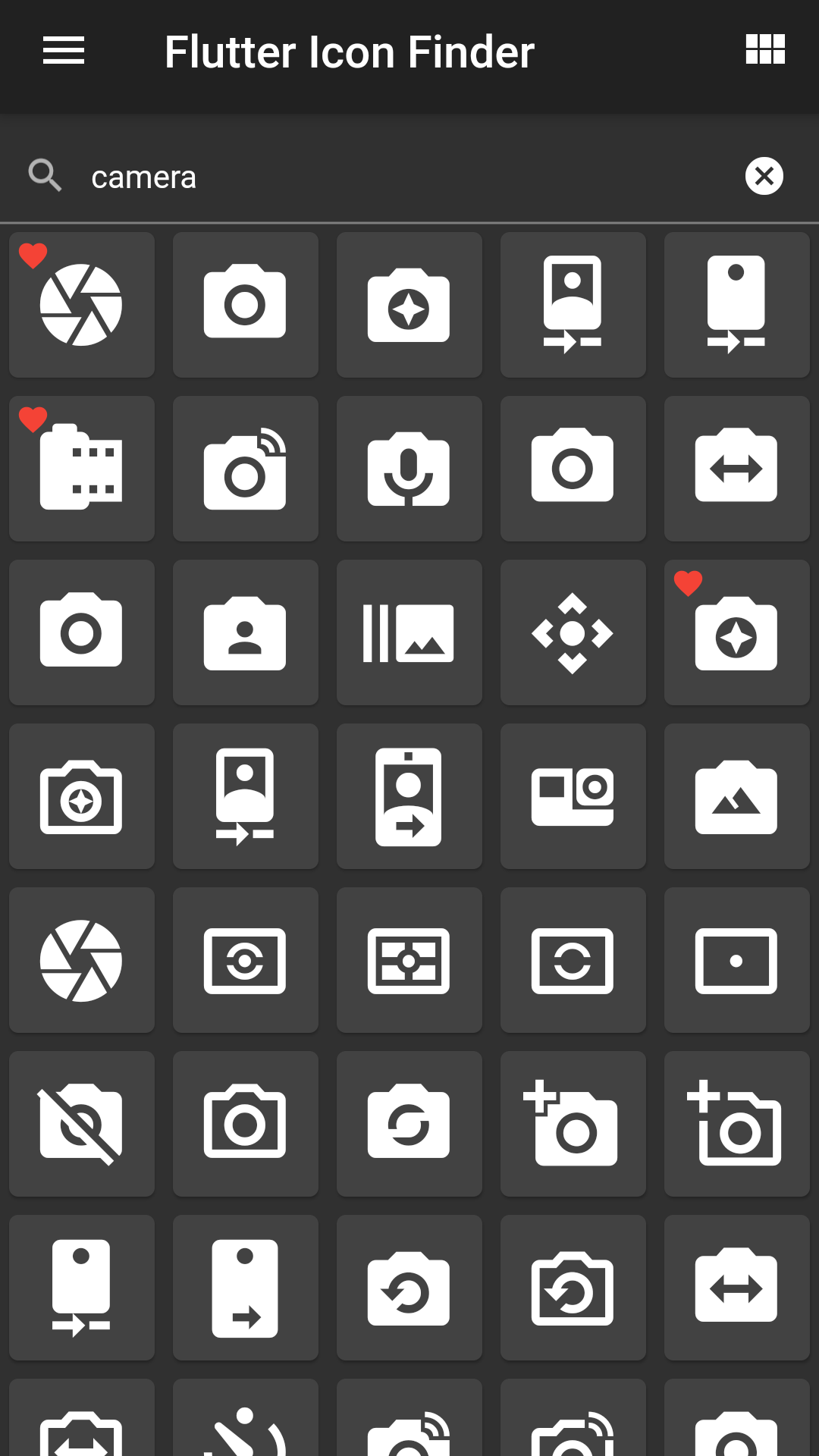Select the aperture shutter camera icon
Screen dimensions: 819x1456
[x=81, y=304]
